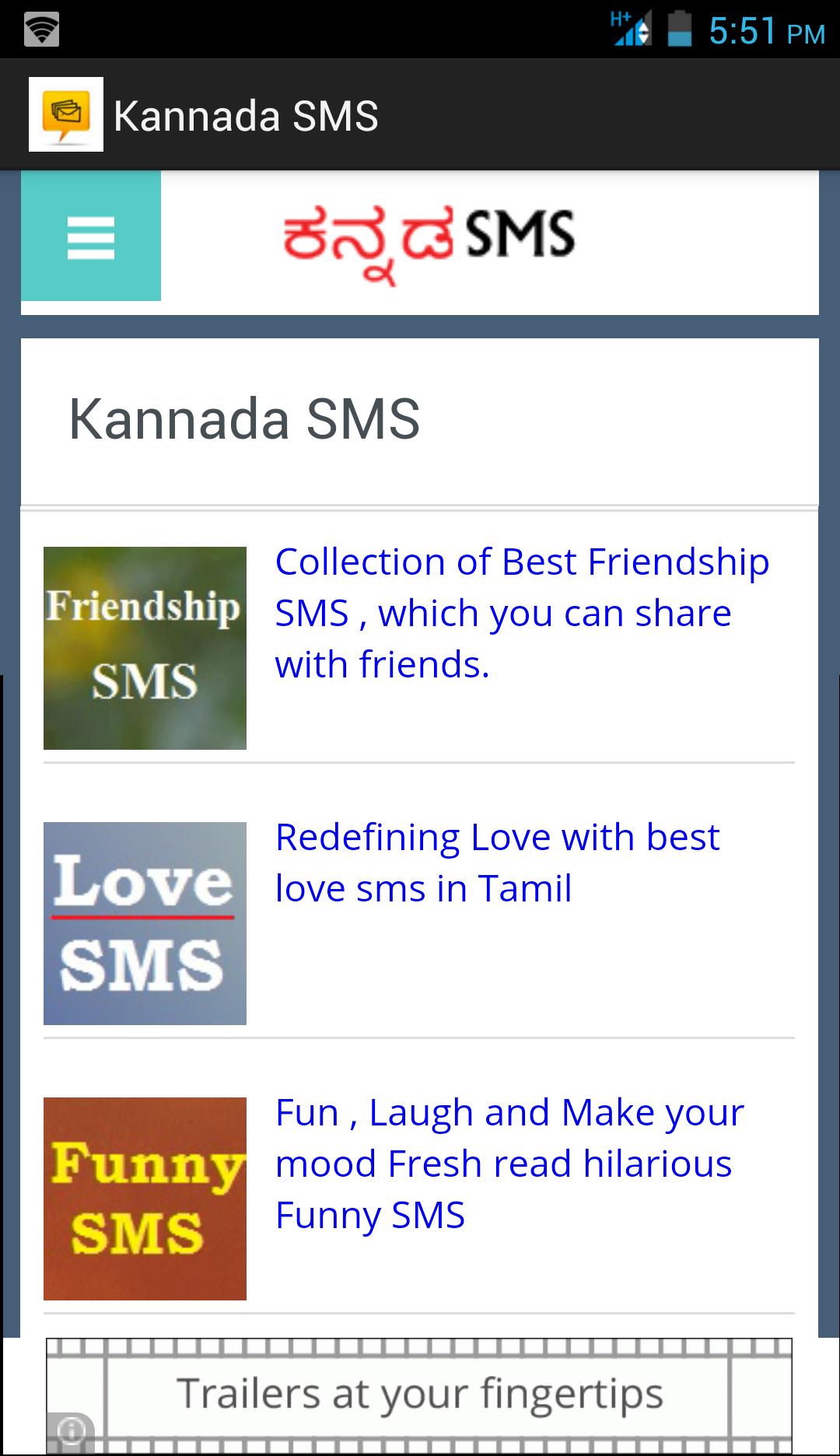
Task: Open the Love SMS thumbnail image
Action: [x=145, y=922]
